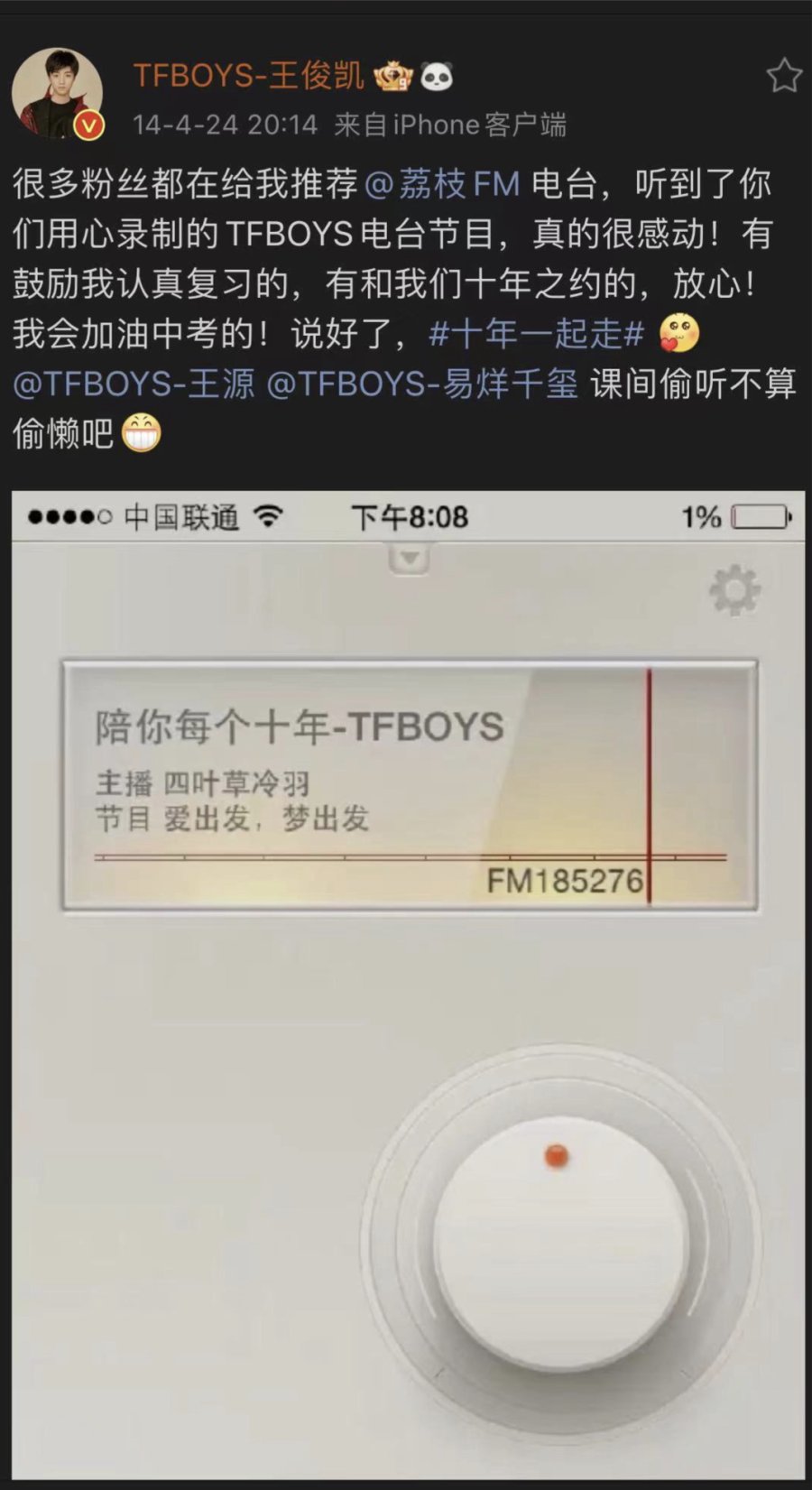812x1490 pixels.
Task: Open the @荔枝FM mention link
Action: point(442,184)
